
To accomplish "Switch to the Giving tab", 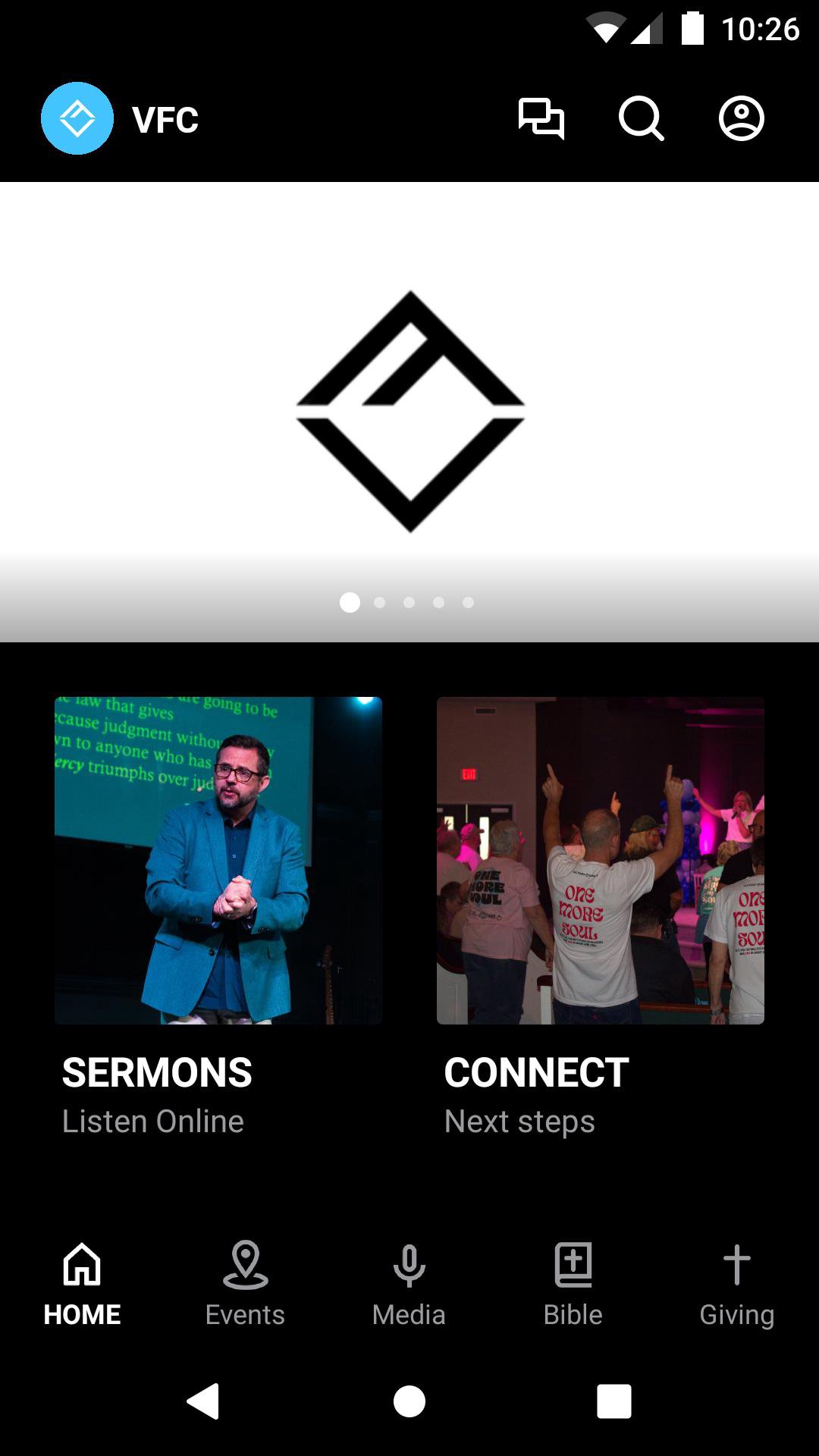I will tap(736, 1283).
